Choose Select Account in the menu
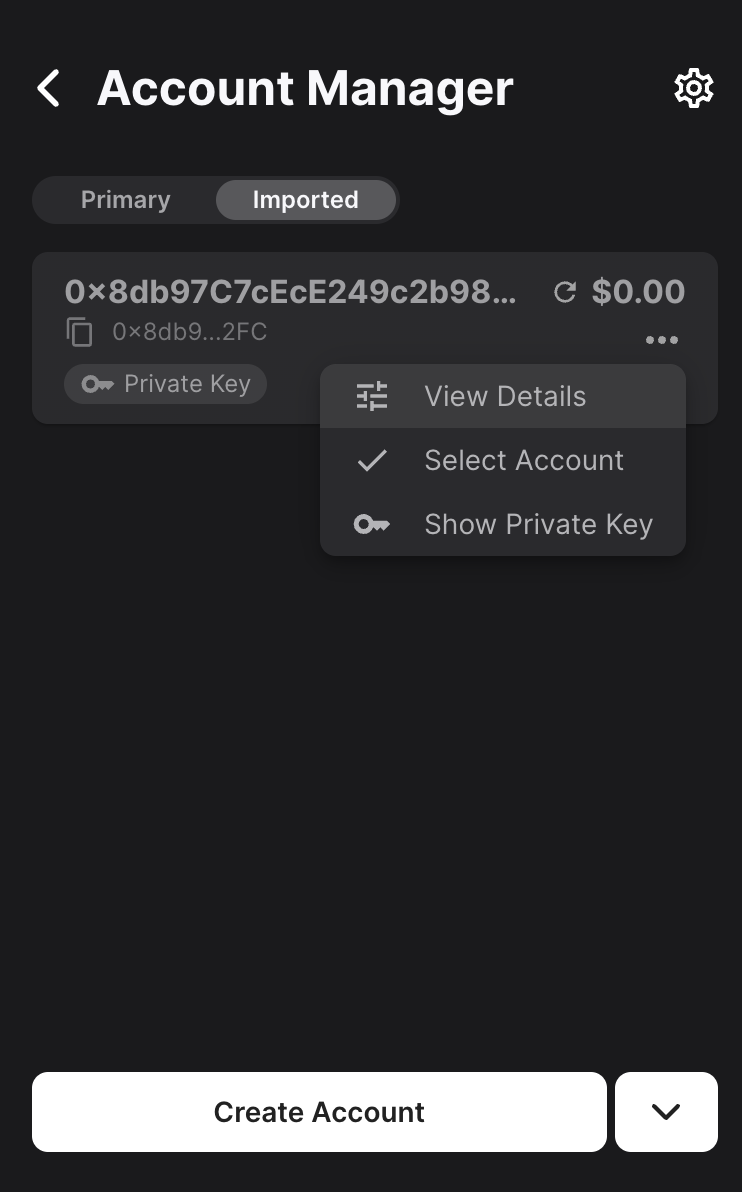Image resolution: width=742 pixels, height=1192 pixels. [503, 461]
